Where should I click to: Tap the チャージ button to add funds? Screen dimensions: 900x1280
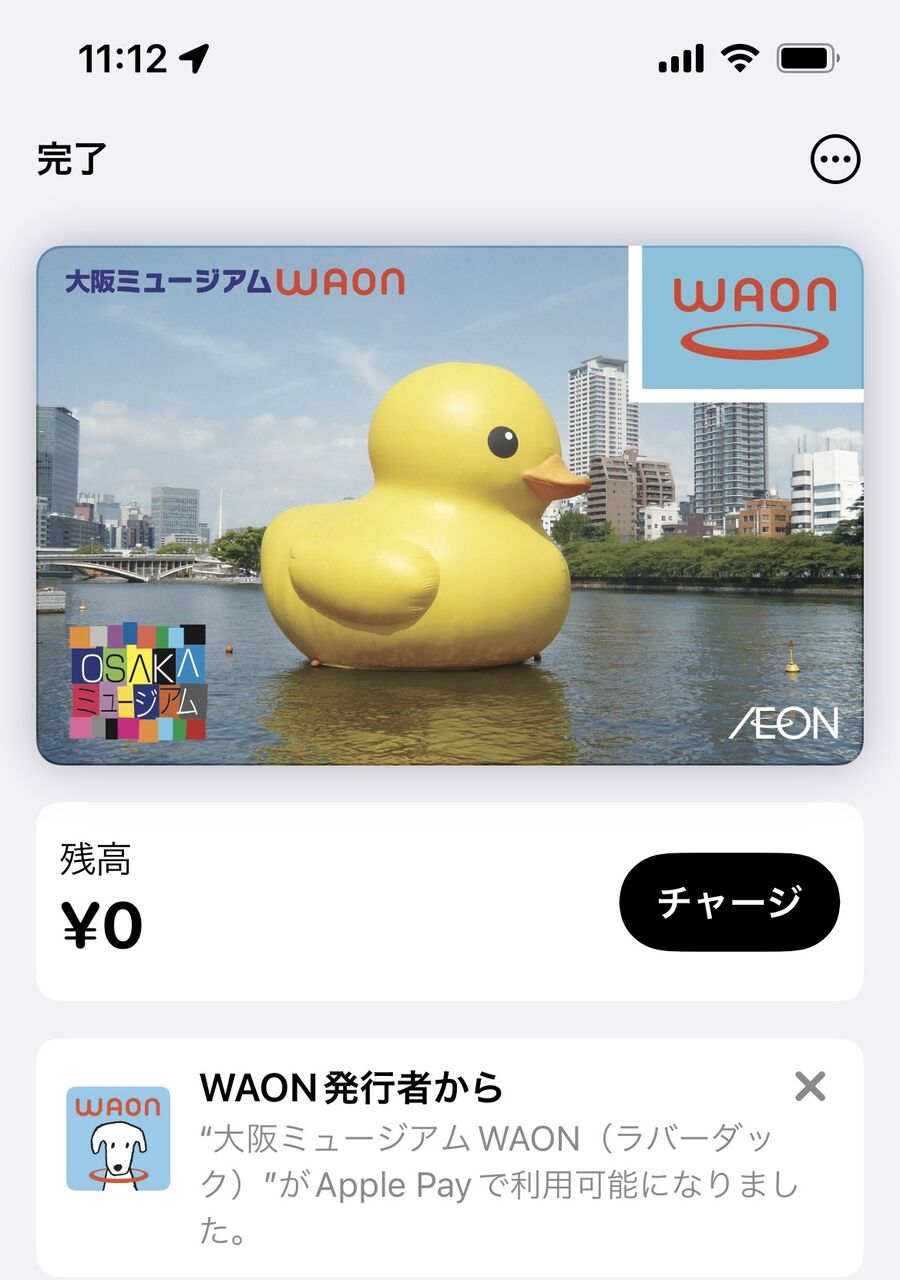click(x=729, y=902)
